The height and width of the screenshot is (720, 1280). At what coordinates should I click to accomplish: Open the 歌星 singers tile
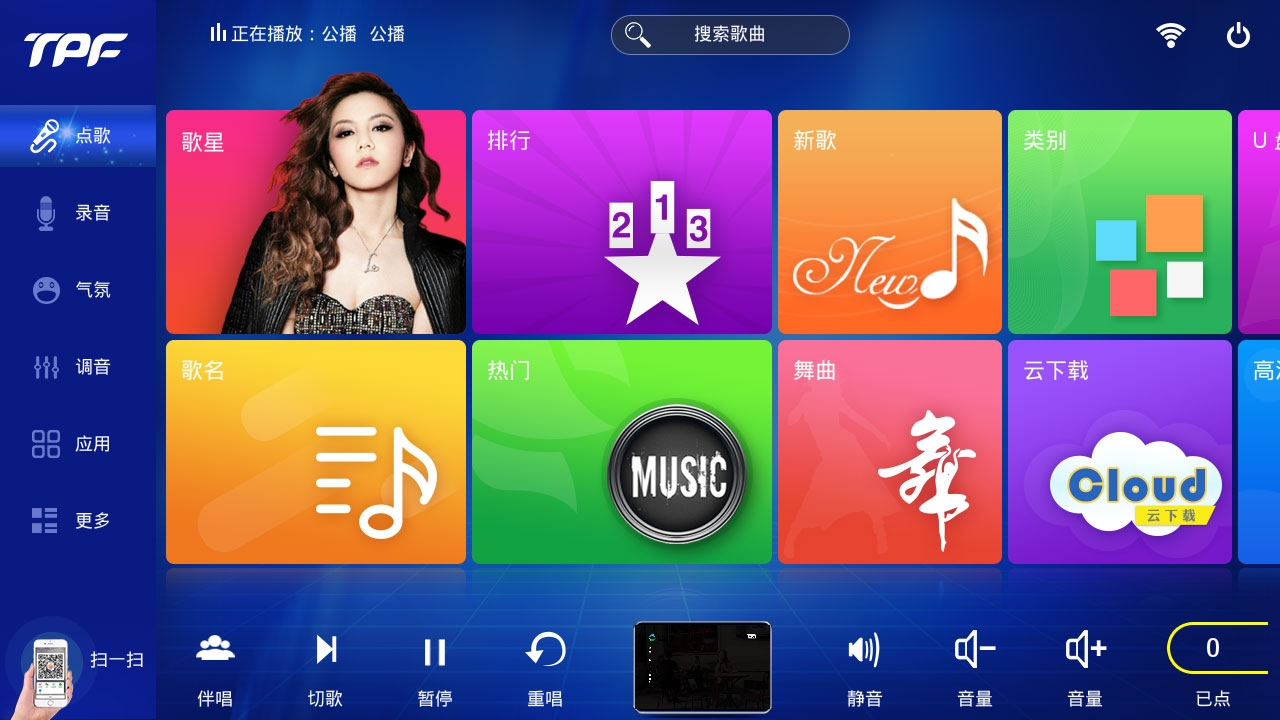pyautogui.click(x=316, y=222)
